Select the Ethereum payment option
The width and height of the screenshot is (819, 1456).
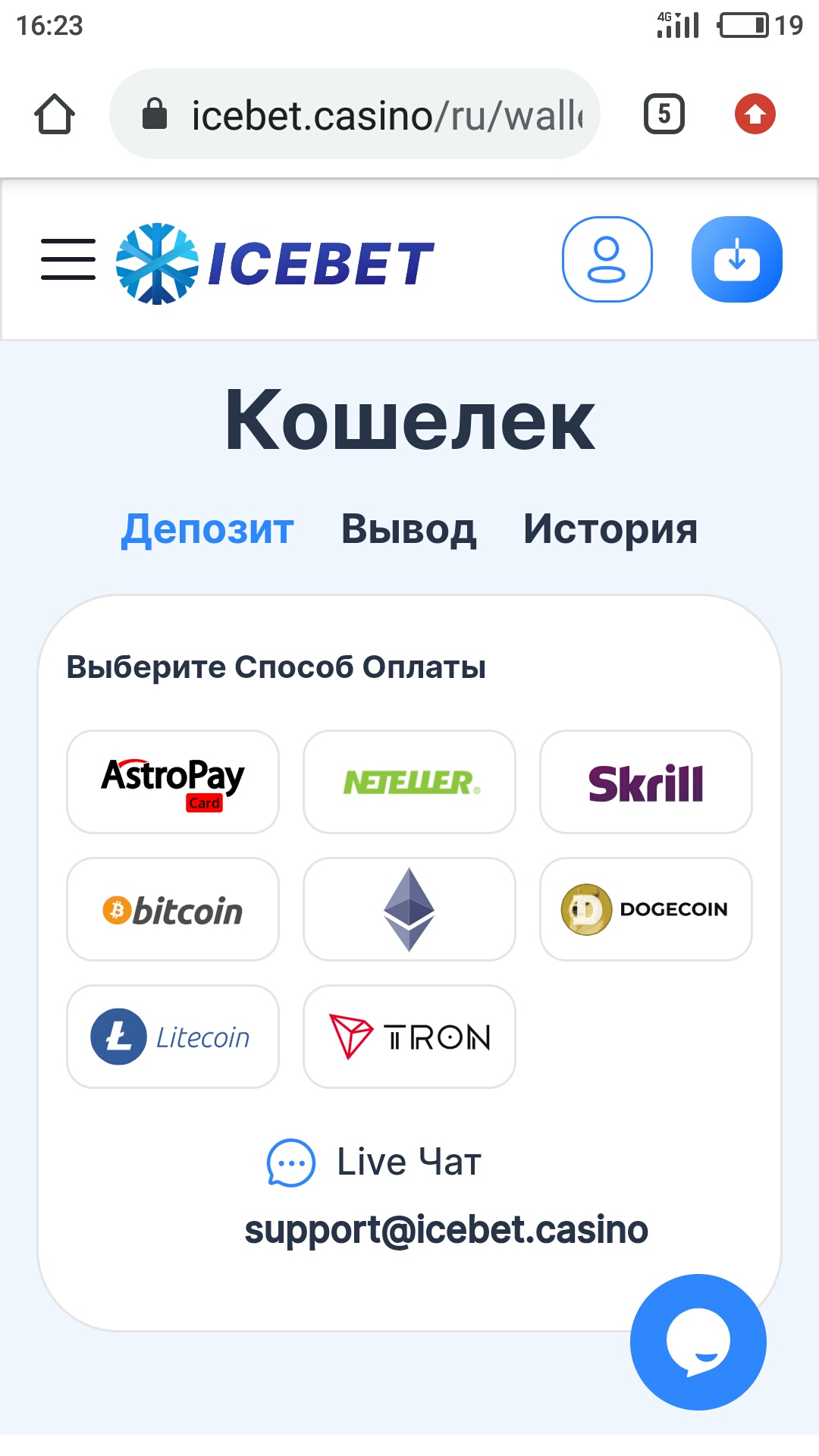(x=409, y=909)
